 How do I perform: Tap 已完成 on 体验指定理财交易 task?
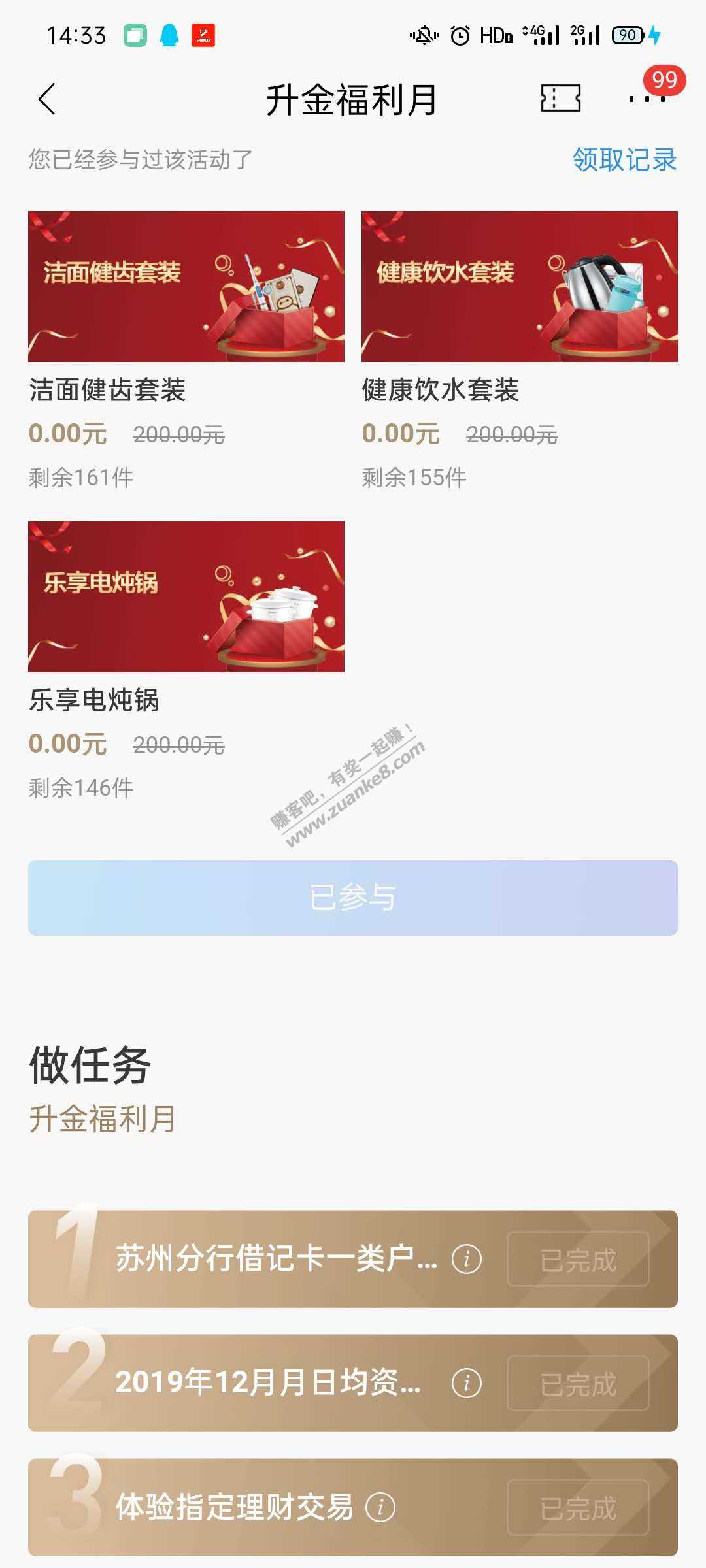[x=578, y=1507]
